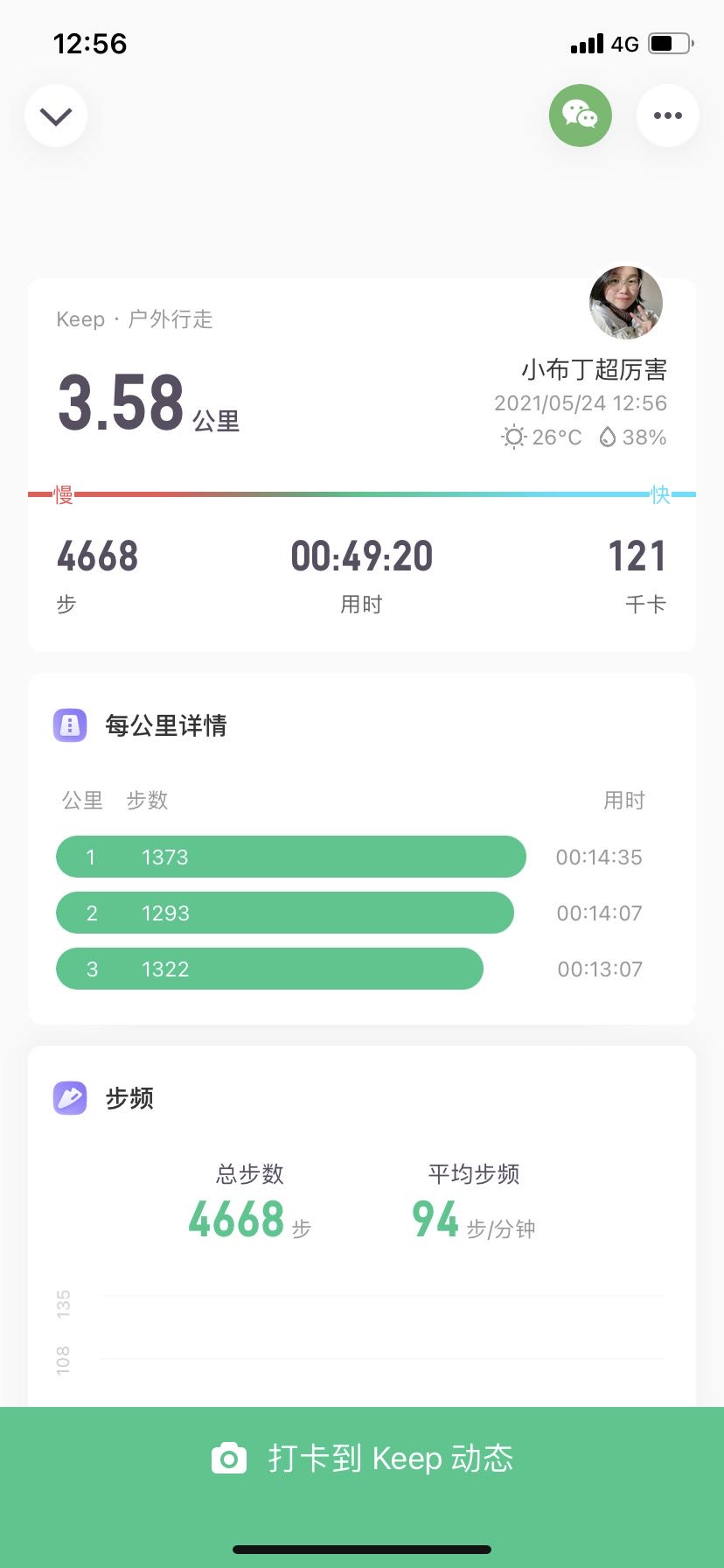The image size is (724, 1568).
Task: Open the three-dot overflow menu
Action: [x=667, y=115]
